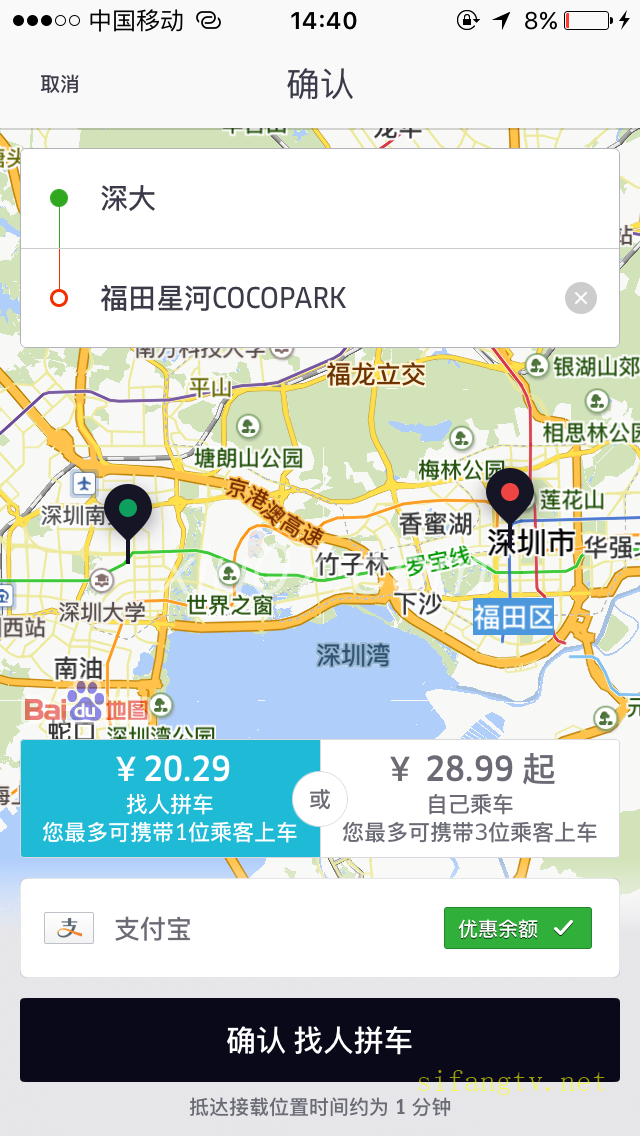Clear the destination field

point(581,298)
